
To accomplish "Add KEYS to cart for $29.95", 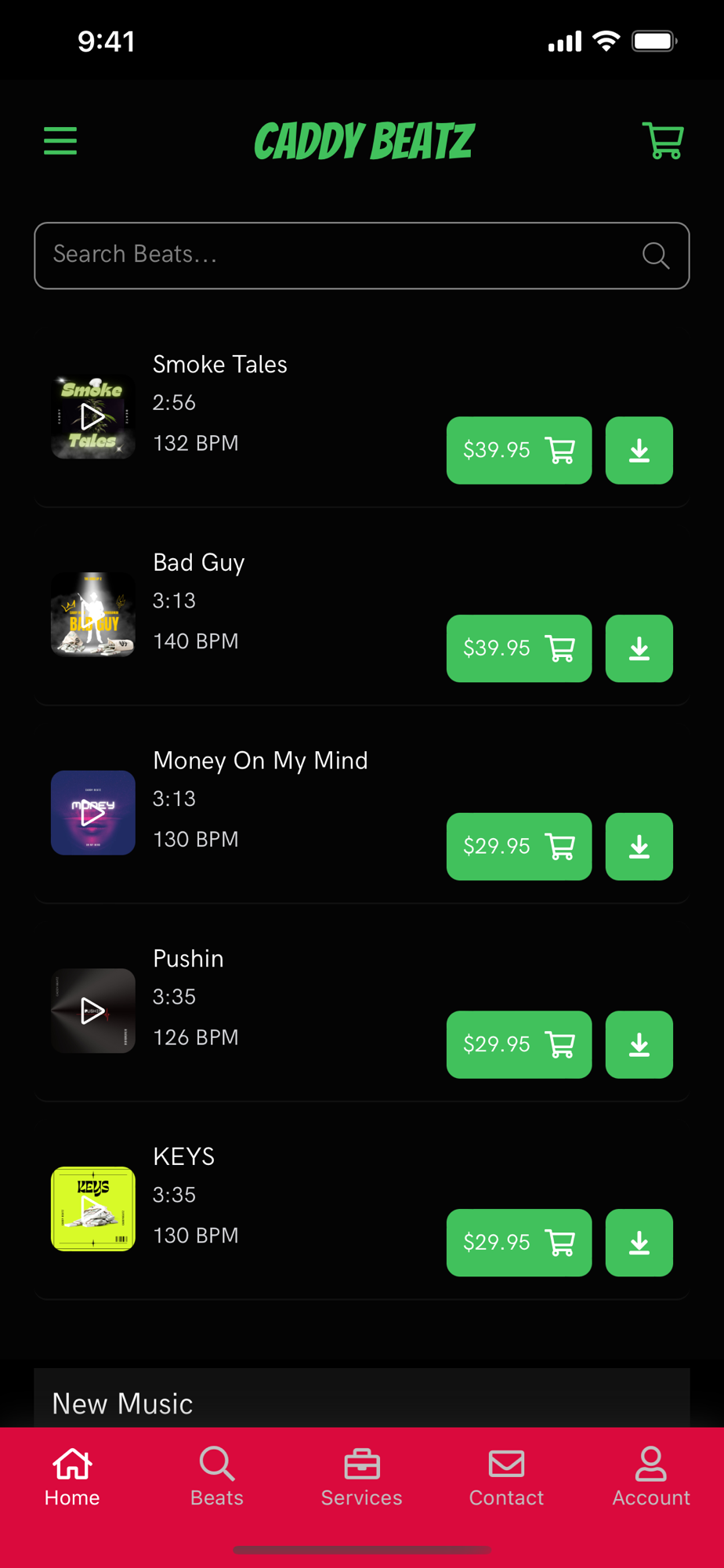I will (x=519, y=1243).
